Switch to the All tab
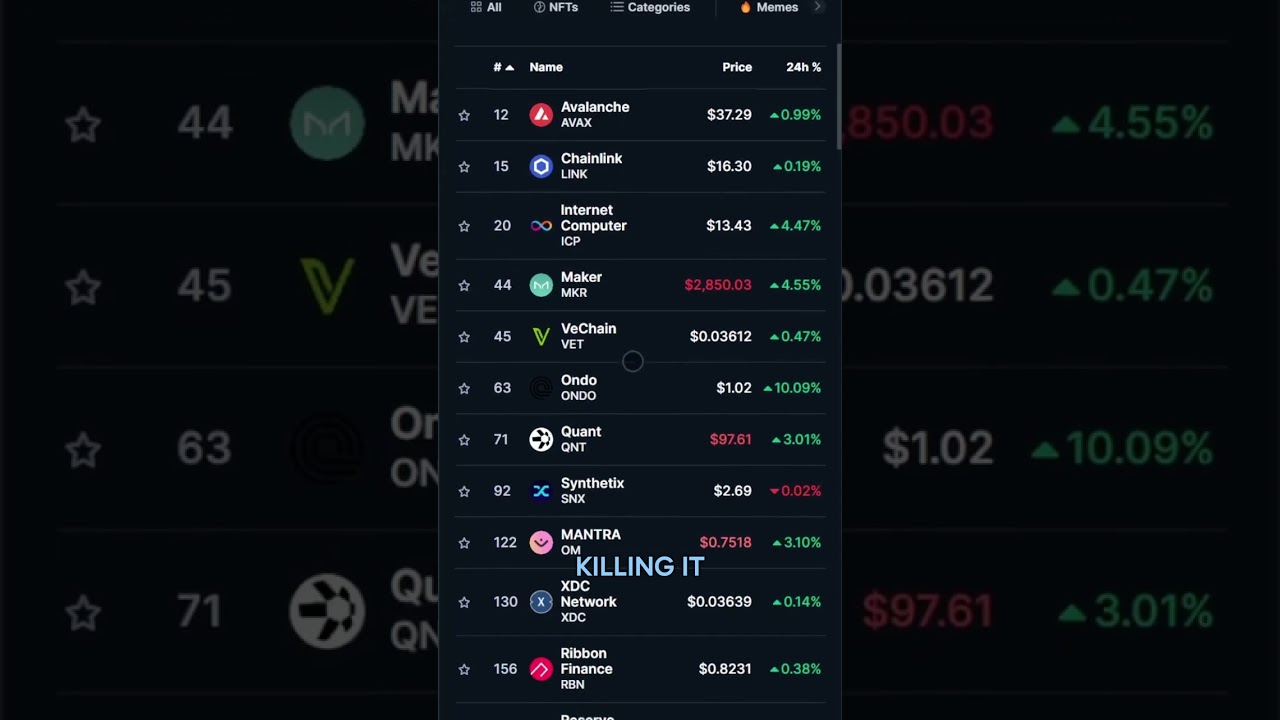 point(486,7)
